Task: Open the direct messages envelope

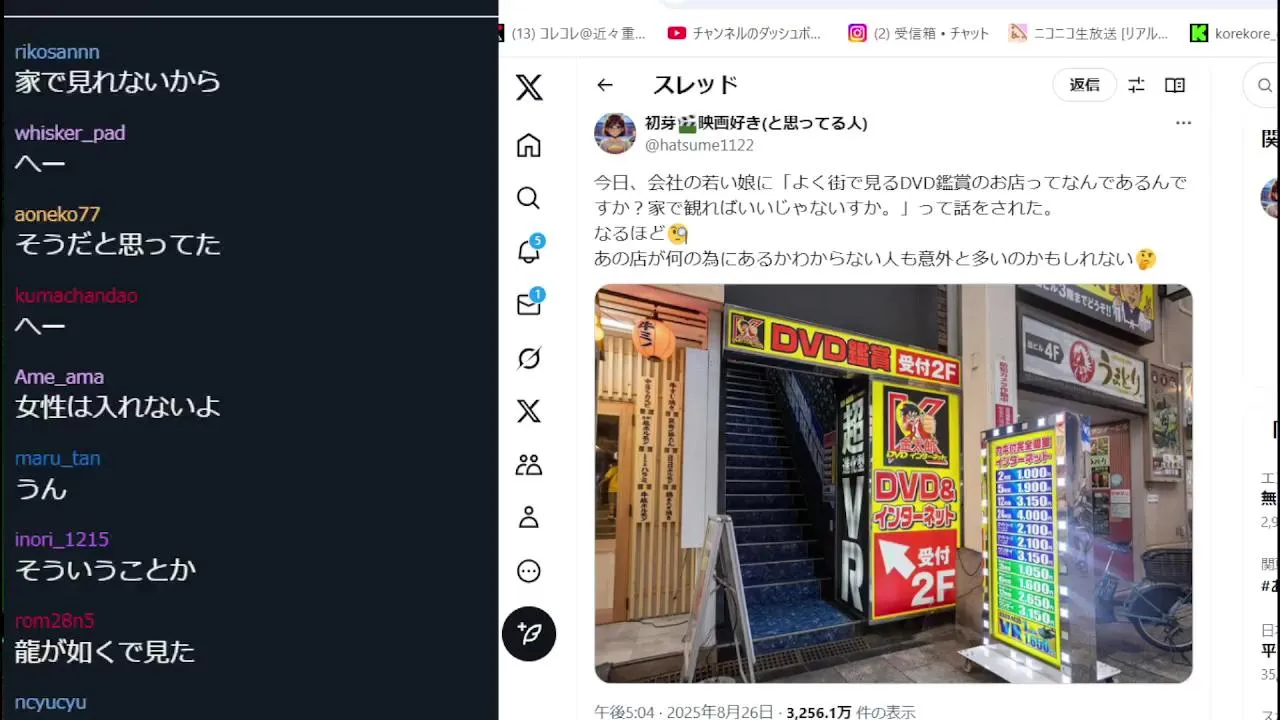Action: pos(529,304)
